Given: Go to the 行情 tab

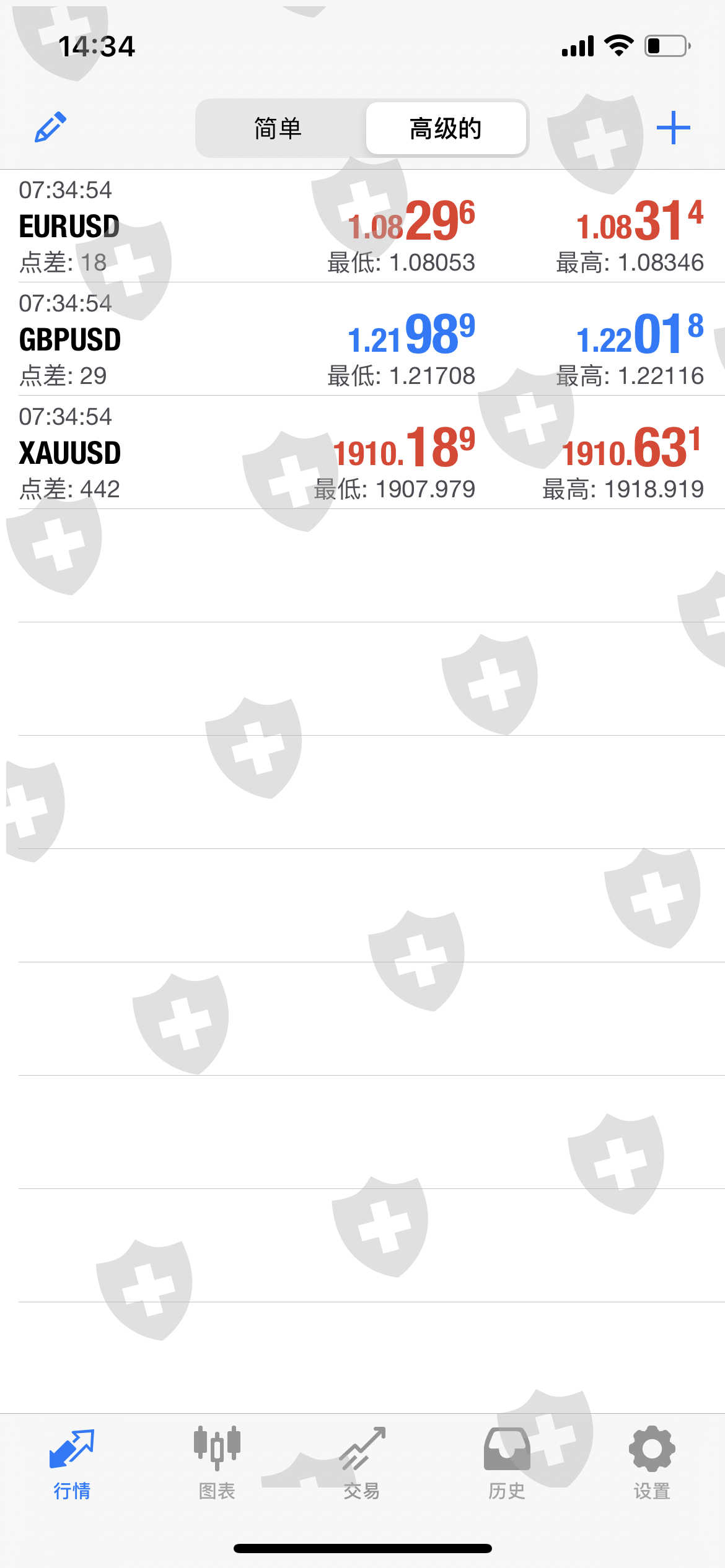Looking at the screenshot, I should pyautogui.click(x=72, y=1465).
